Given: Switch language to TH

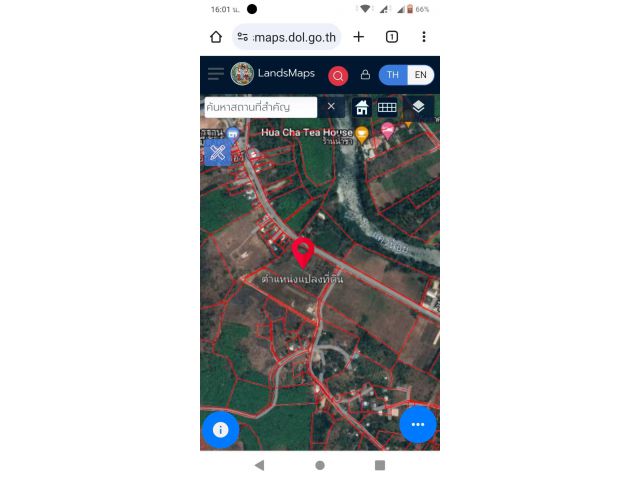Looking at the screenshot, I should point(393,75).
